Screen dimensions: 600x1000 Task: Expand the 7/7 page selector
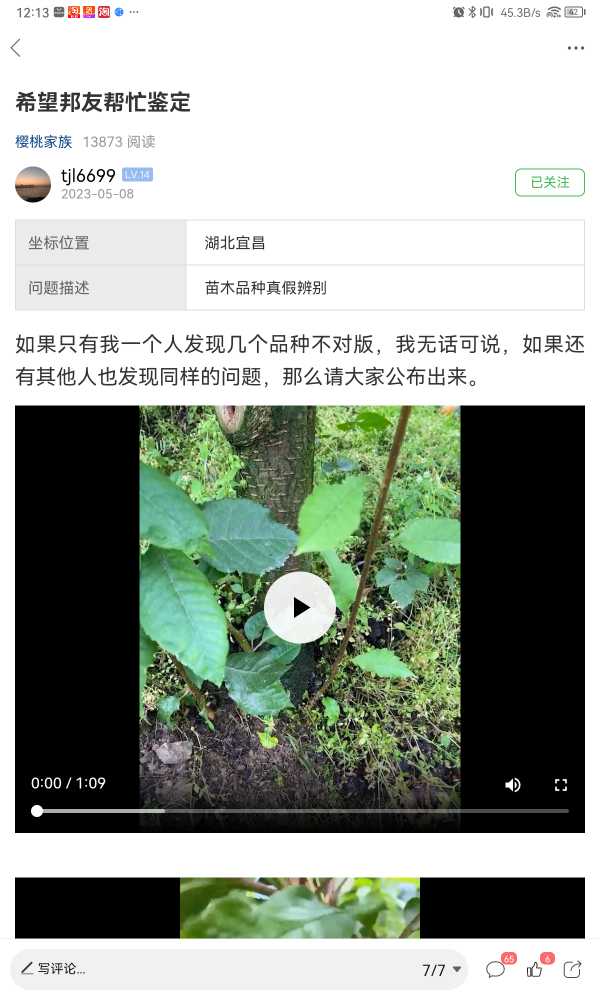(441, 970)
